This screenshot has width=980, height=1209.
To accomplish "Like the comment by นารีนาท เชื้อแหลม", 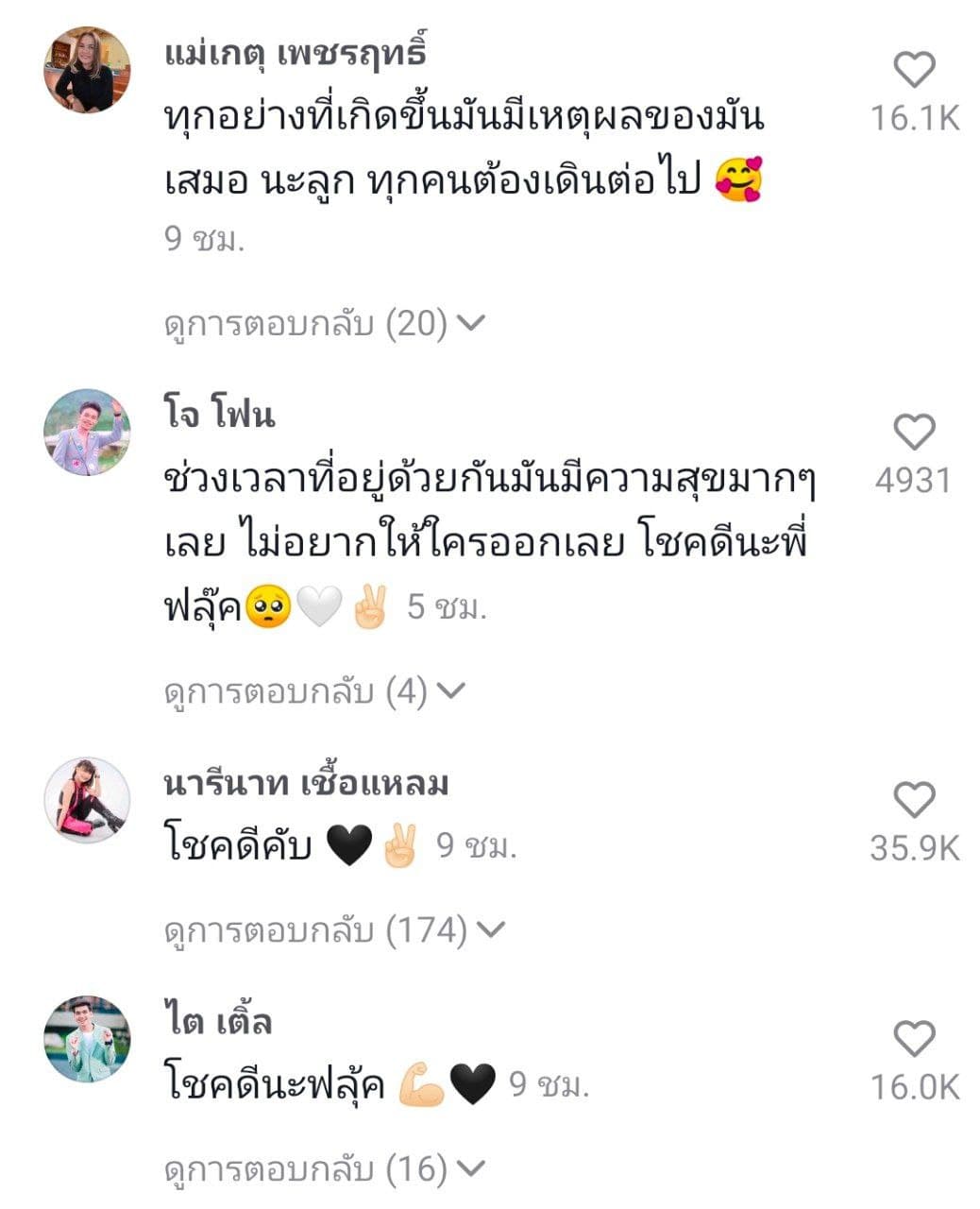I will pos(913,800).
